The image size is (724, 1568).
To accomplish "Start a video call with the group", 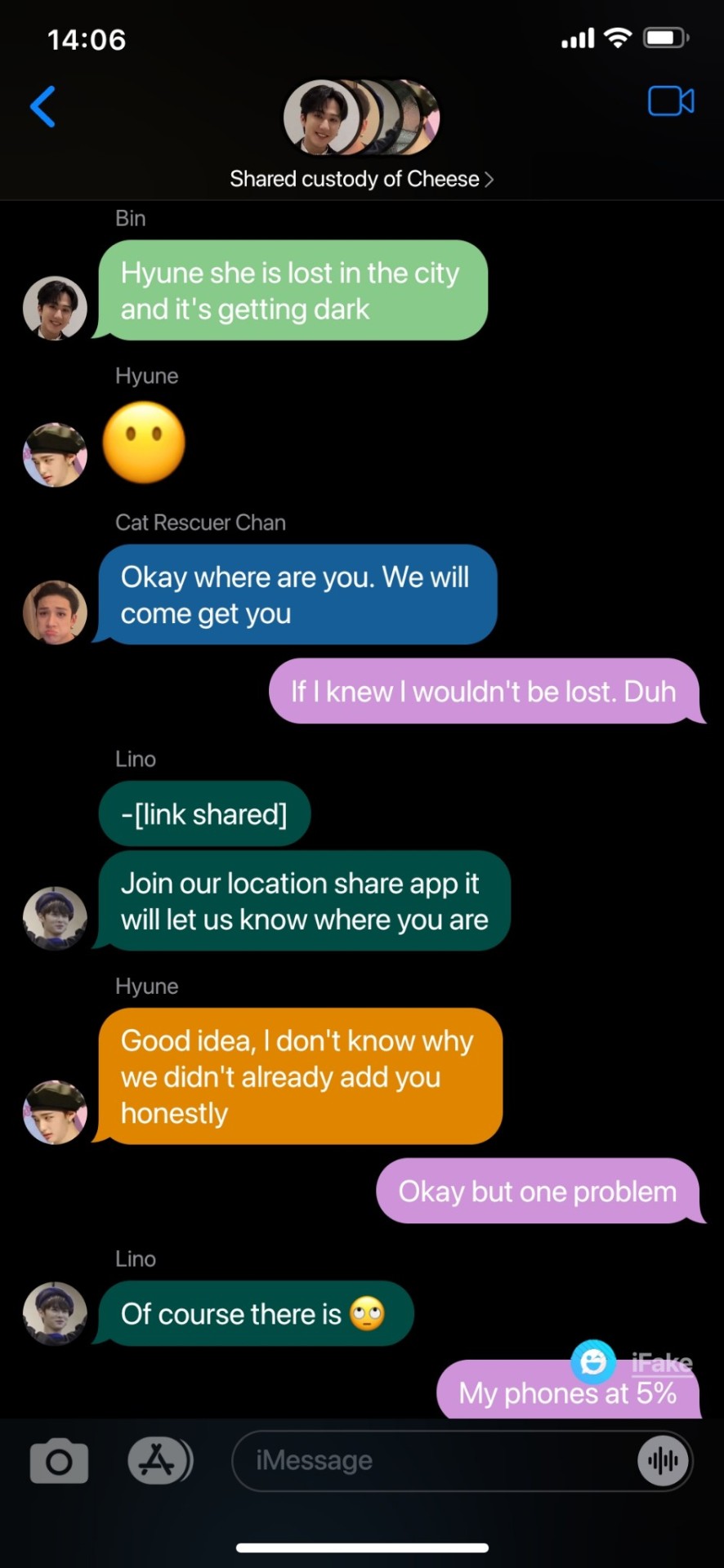I will coord(670,102).
